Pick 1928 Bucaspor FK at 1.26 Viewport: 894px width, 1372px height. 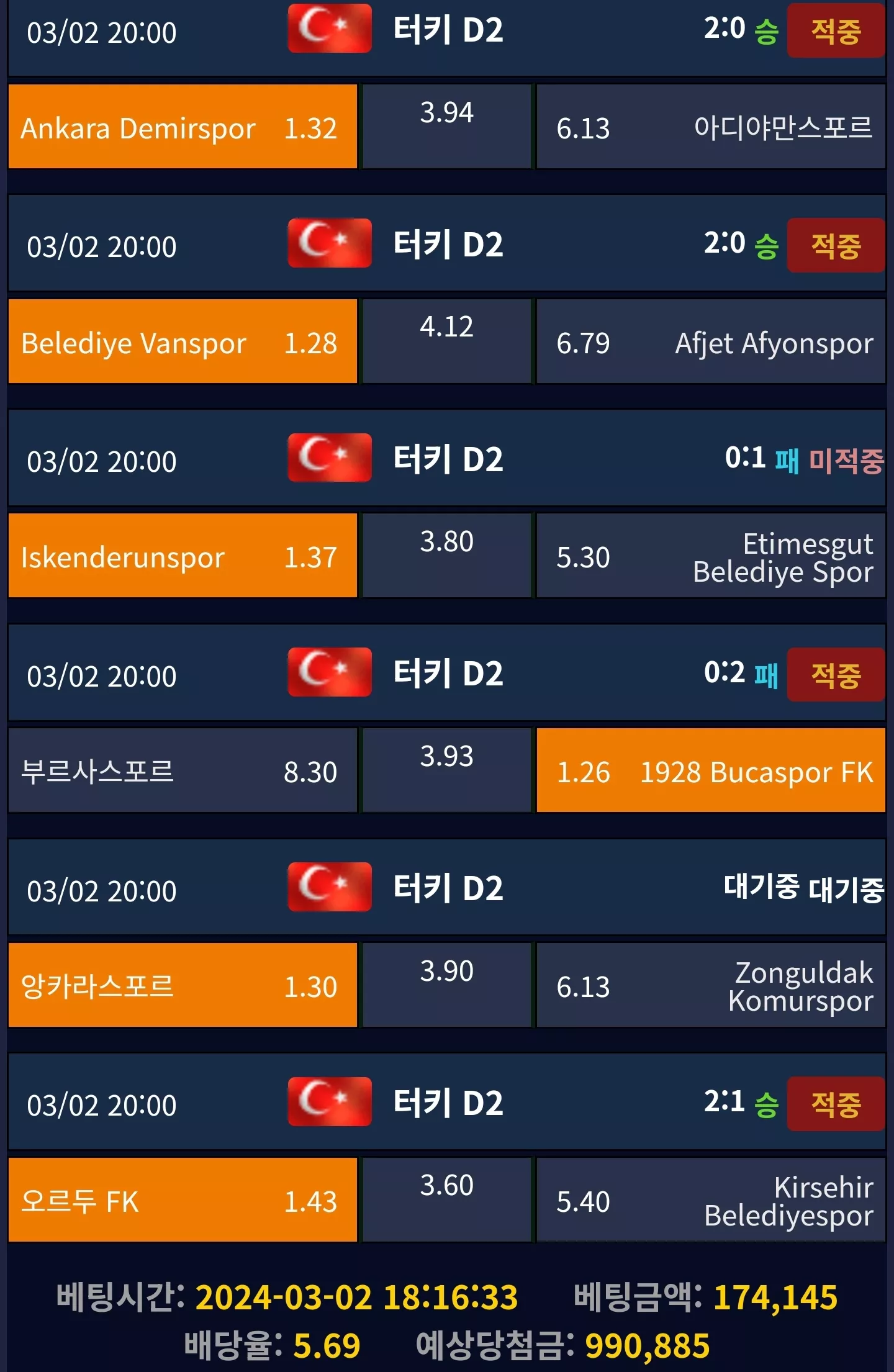tap(711, 770)
